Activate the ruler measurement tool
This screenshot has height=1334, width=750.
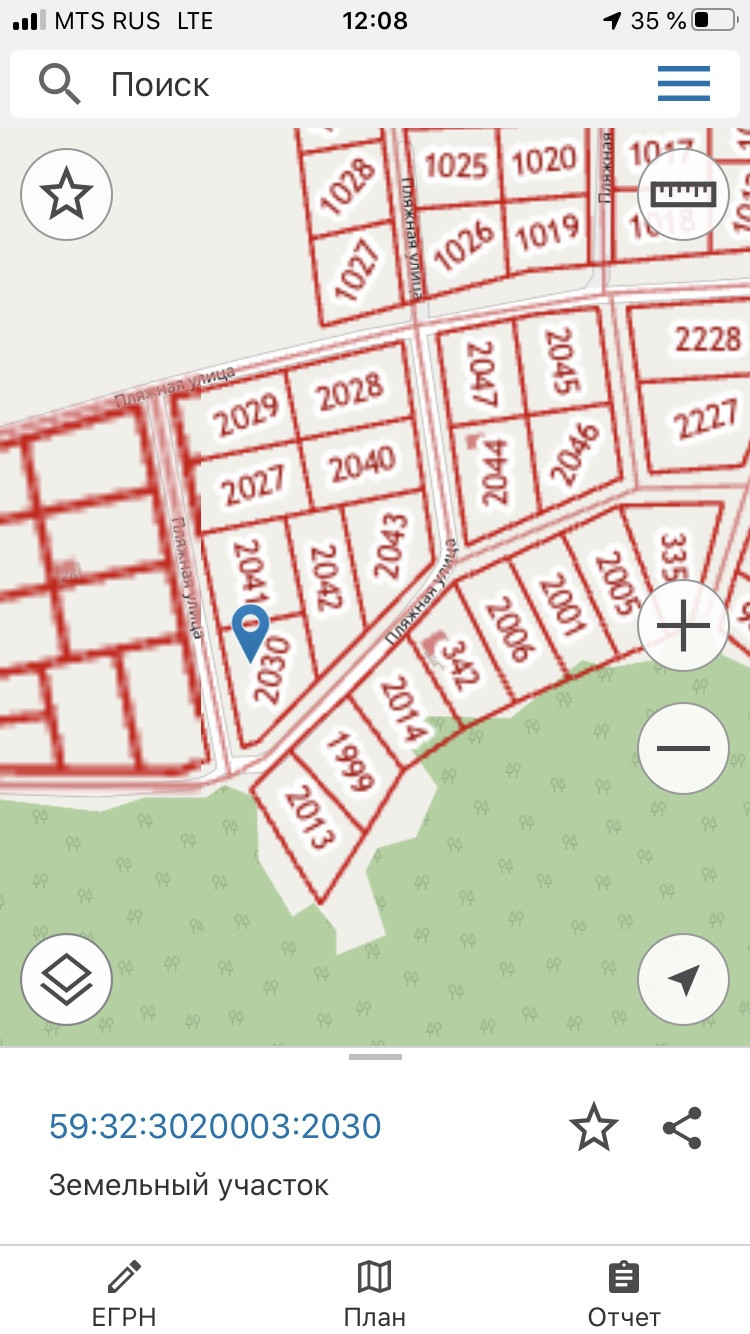684,194
